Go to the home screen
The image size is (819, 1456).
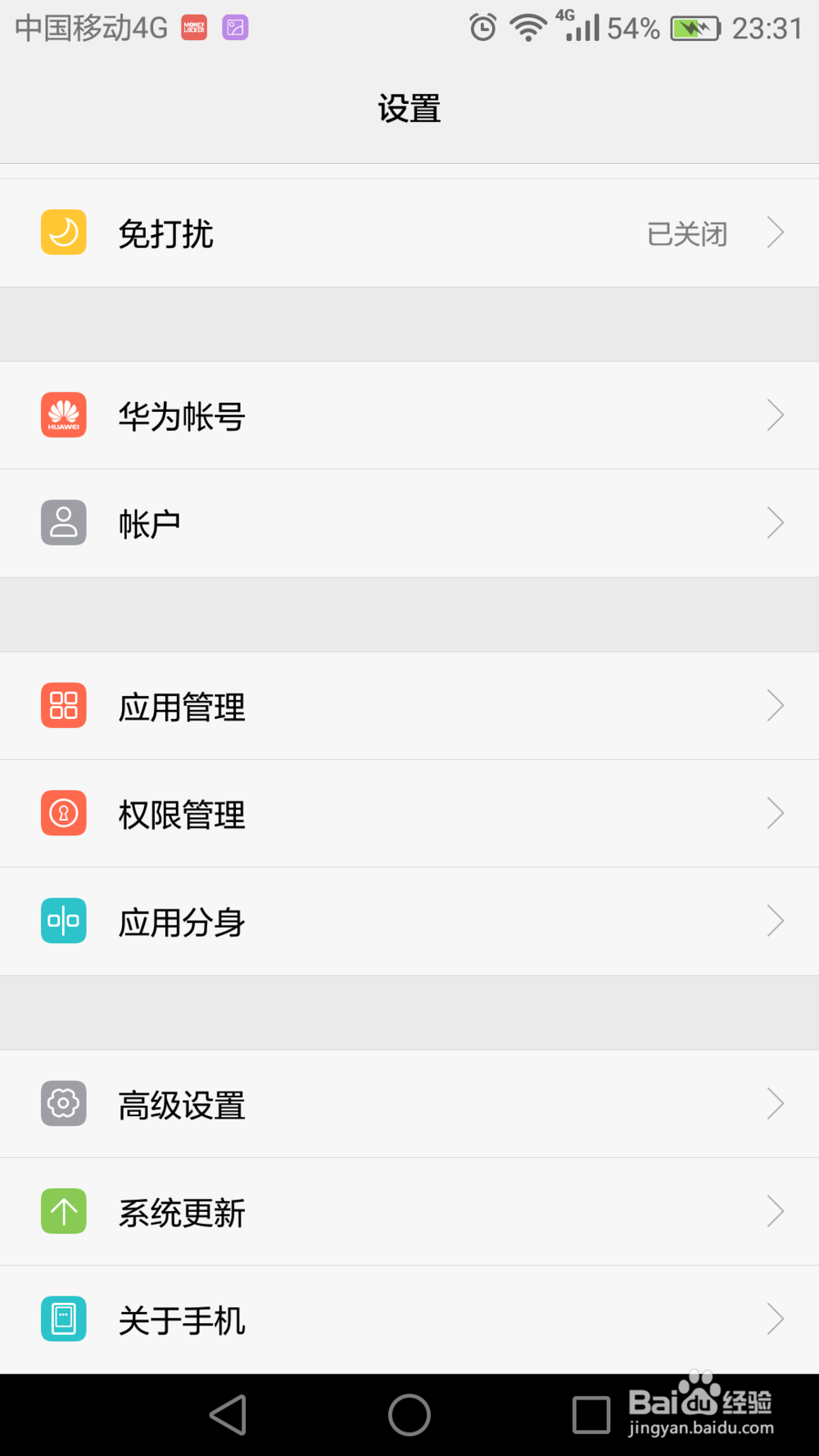[409, 1414]
